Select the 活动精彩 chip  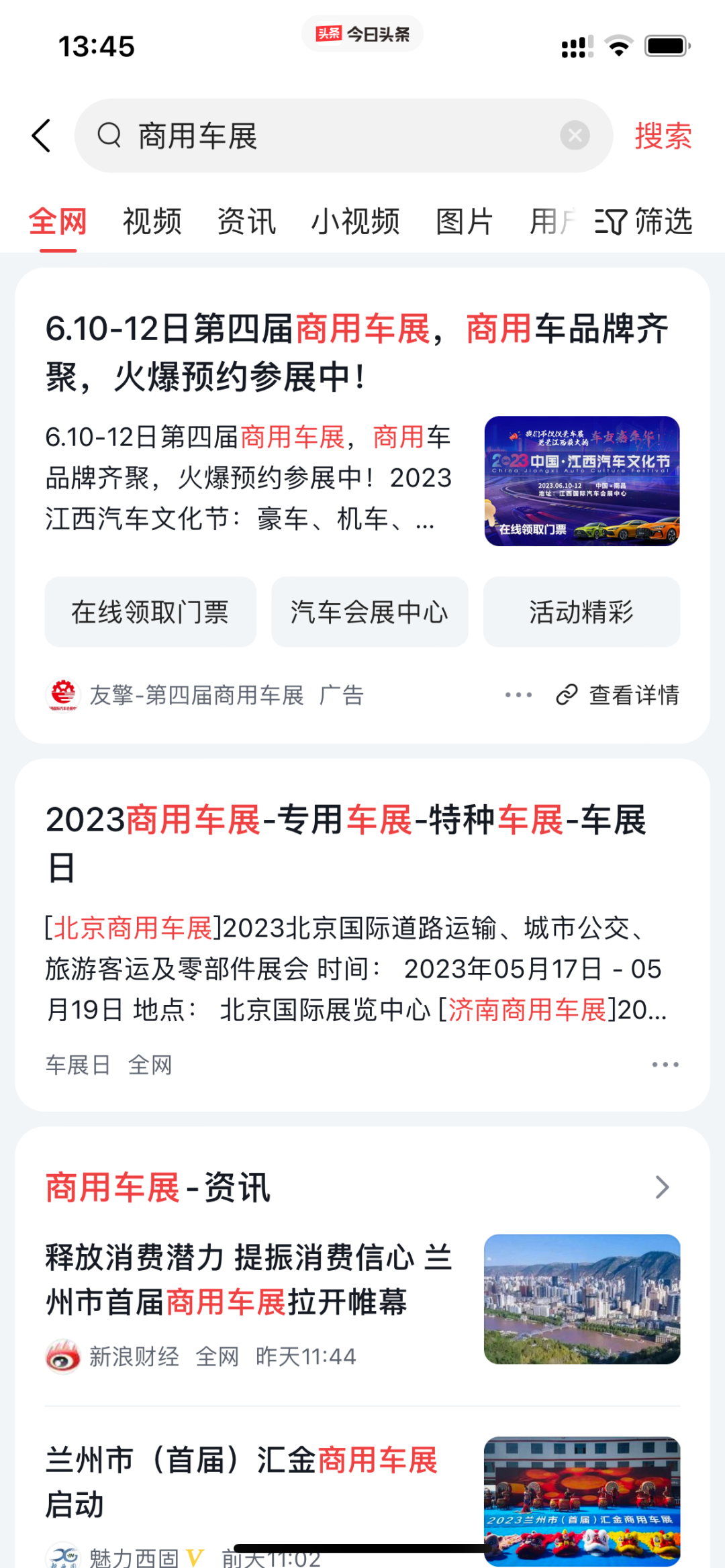(x=581, y=612)
